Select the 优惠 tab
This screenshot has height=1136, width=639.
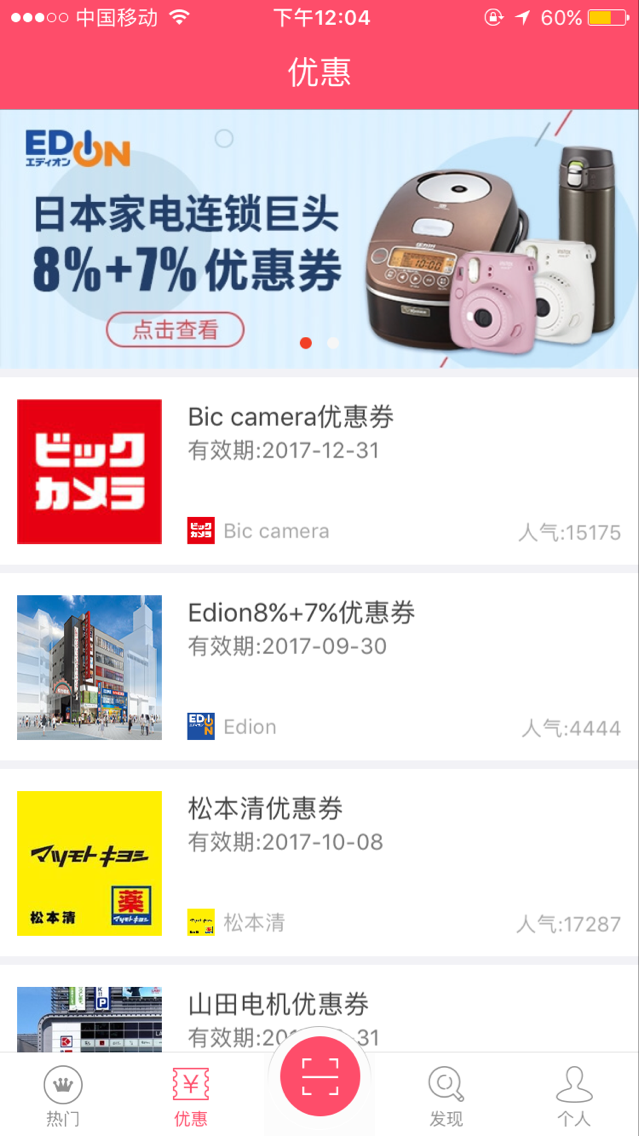(x=191, y=1096)
